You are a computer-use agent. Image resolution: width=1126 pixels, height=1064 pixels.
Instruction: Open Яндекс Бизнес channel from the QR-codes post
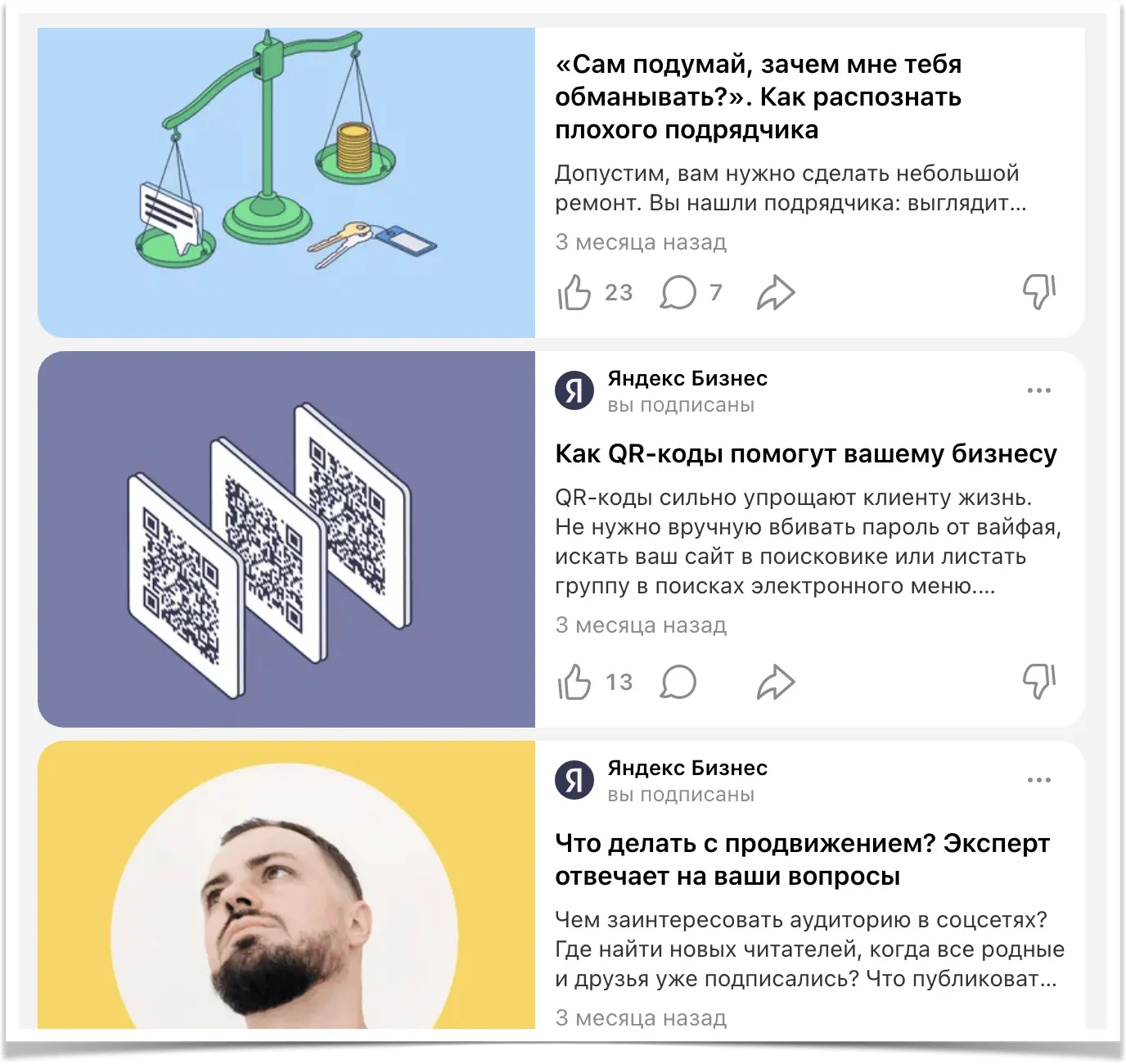[687, 379]
